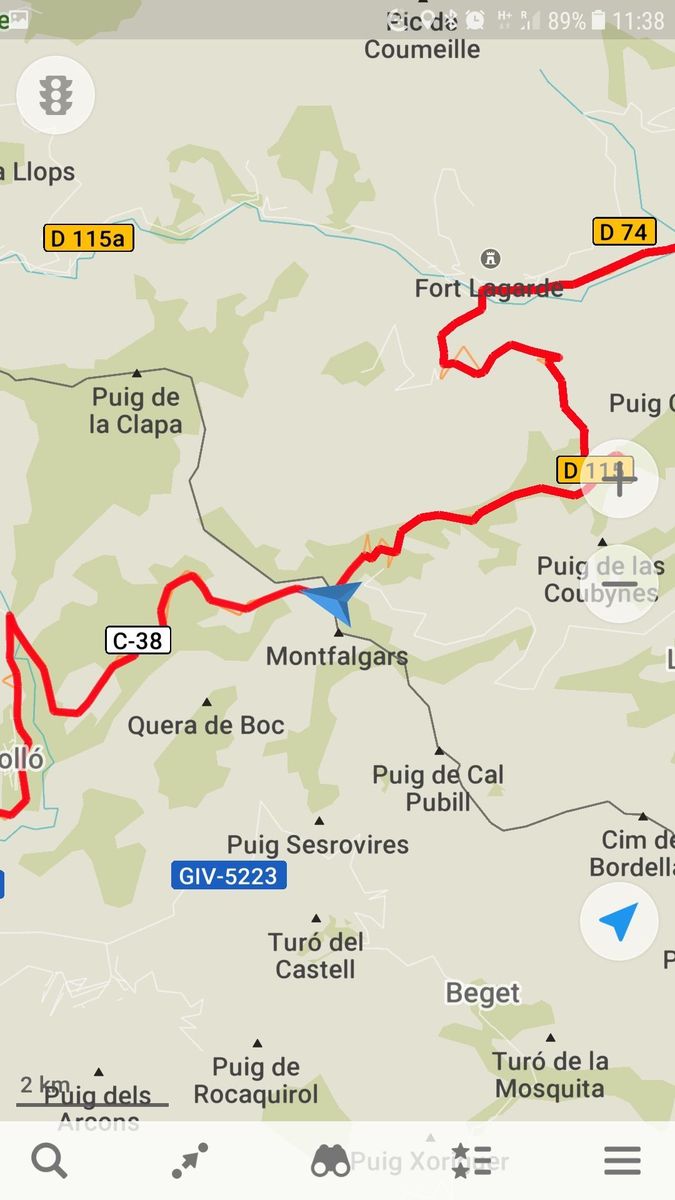Open search from the bottom bar
Image resolution: width=675 pixels, height=1200 pixels.
[x=49, y=1160]
